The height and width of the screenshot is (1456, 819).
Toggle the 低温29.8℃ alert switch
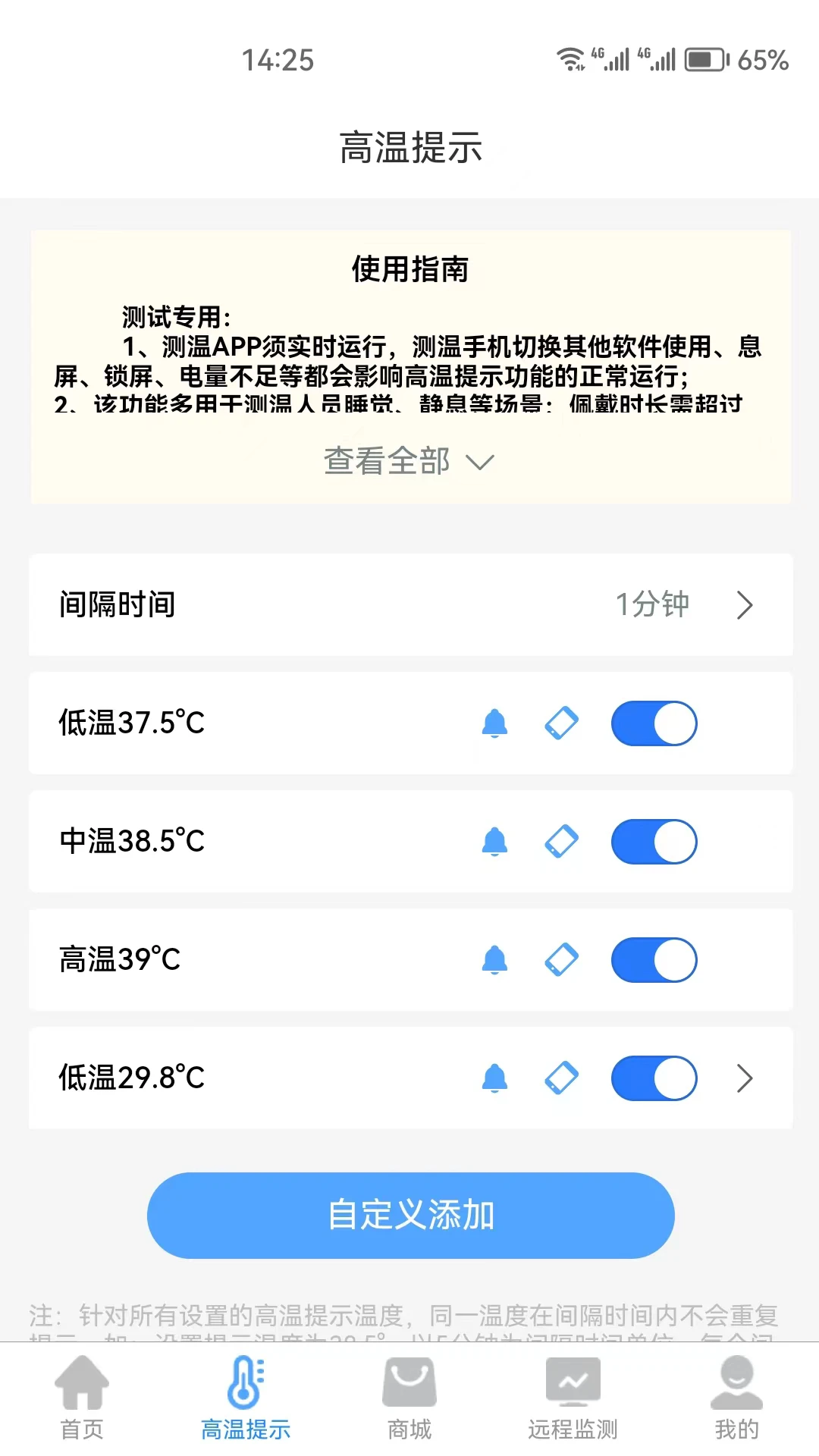(x=654, y=1078)
